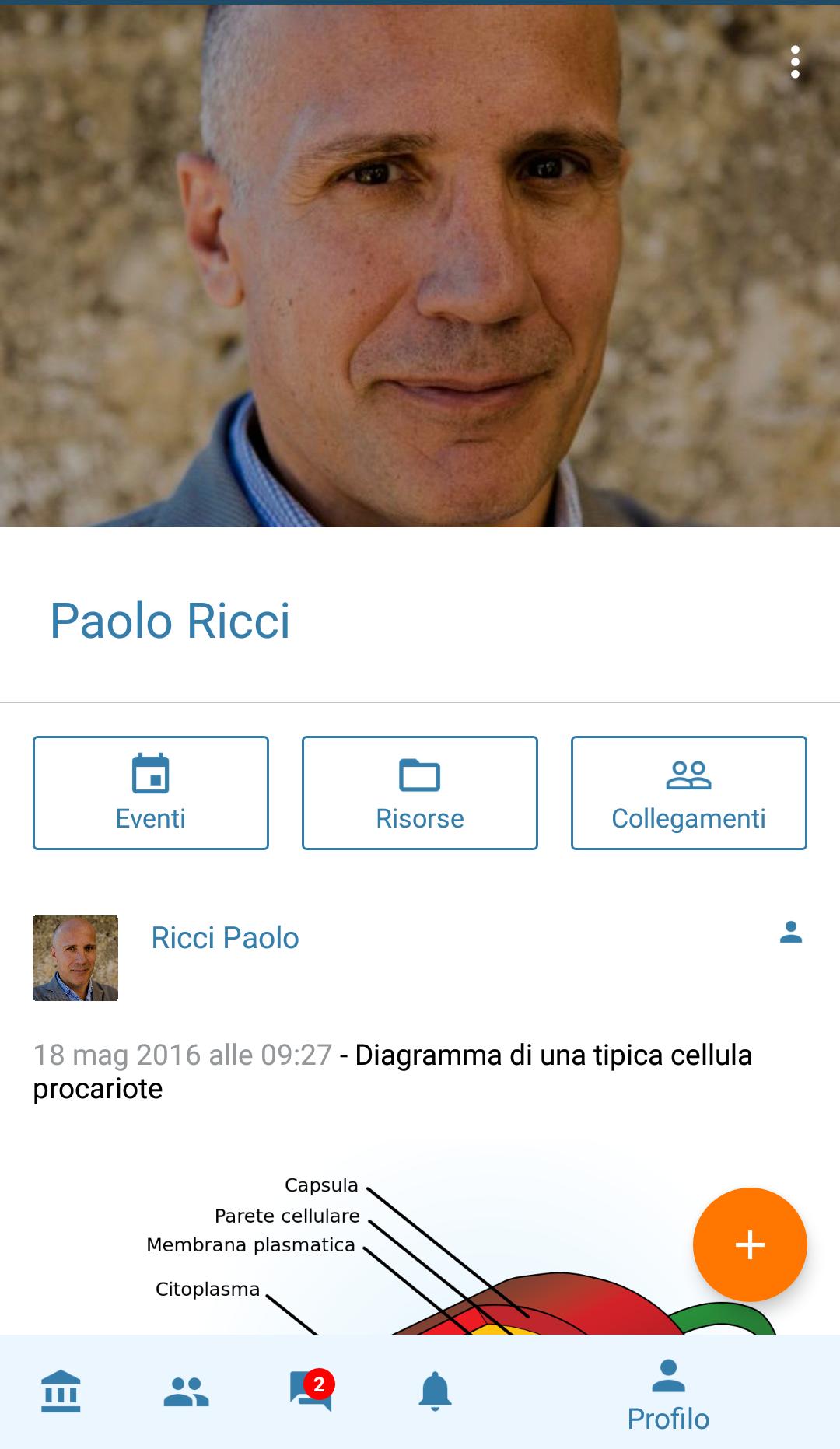
Task: Open the notifications bell
Action: click(x=435, y=1391)
